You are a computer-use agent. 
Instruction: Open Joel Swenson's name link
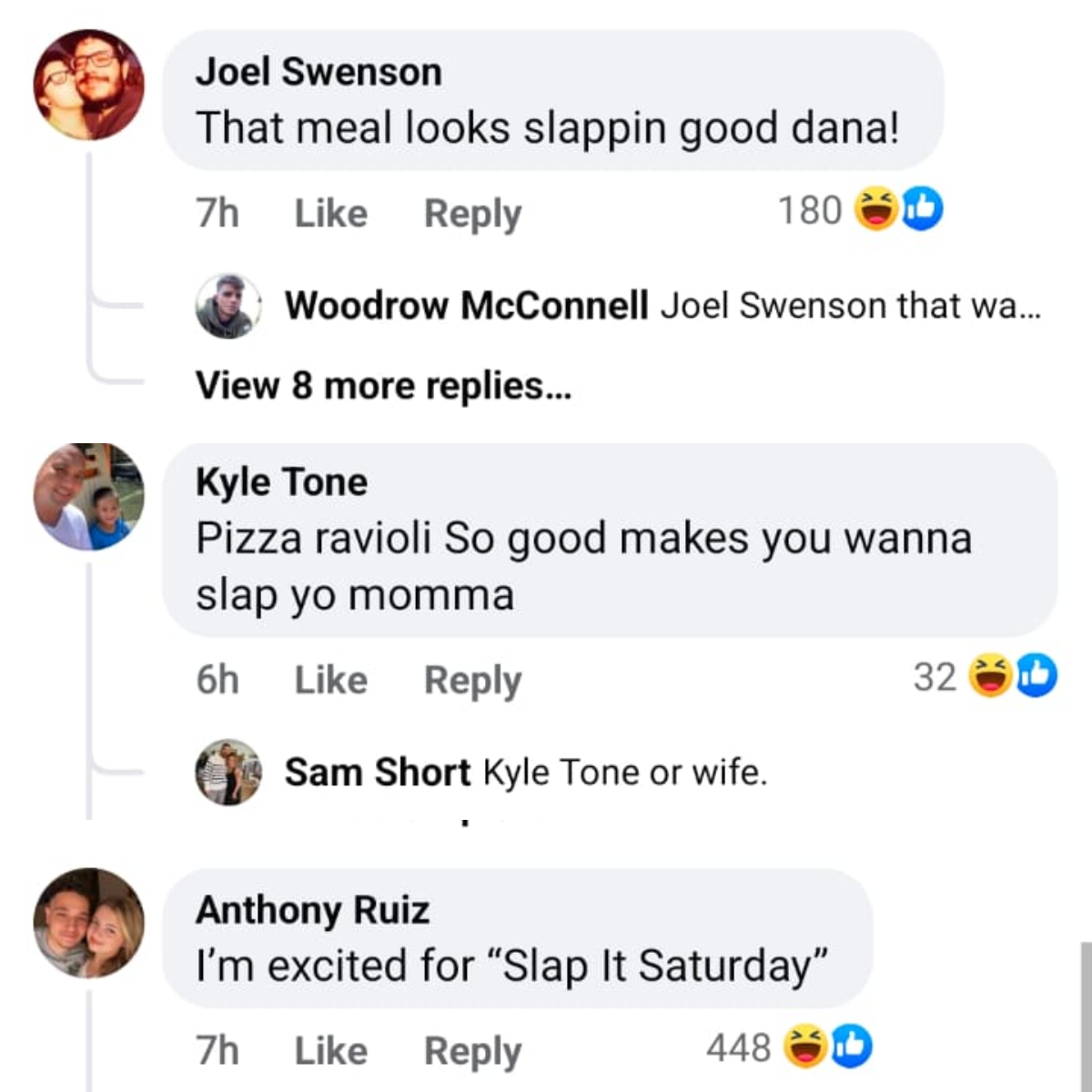[x=318, y=72]
